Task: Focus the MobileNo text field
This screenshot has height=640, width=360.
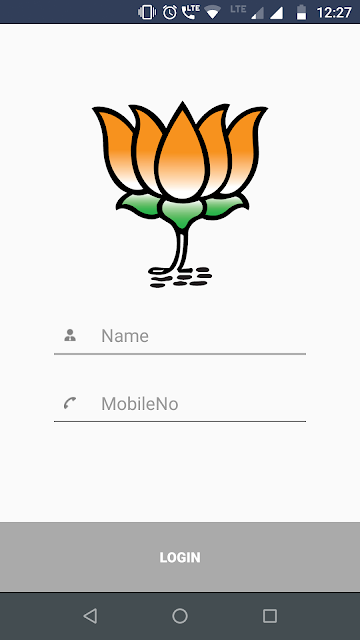Action: point(180,404)
